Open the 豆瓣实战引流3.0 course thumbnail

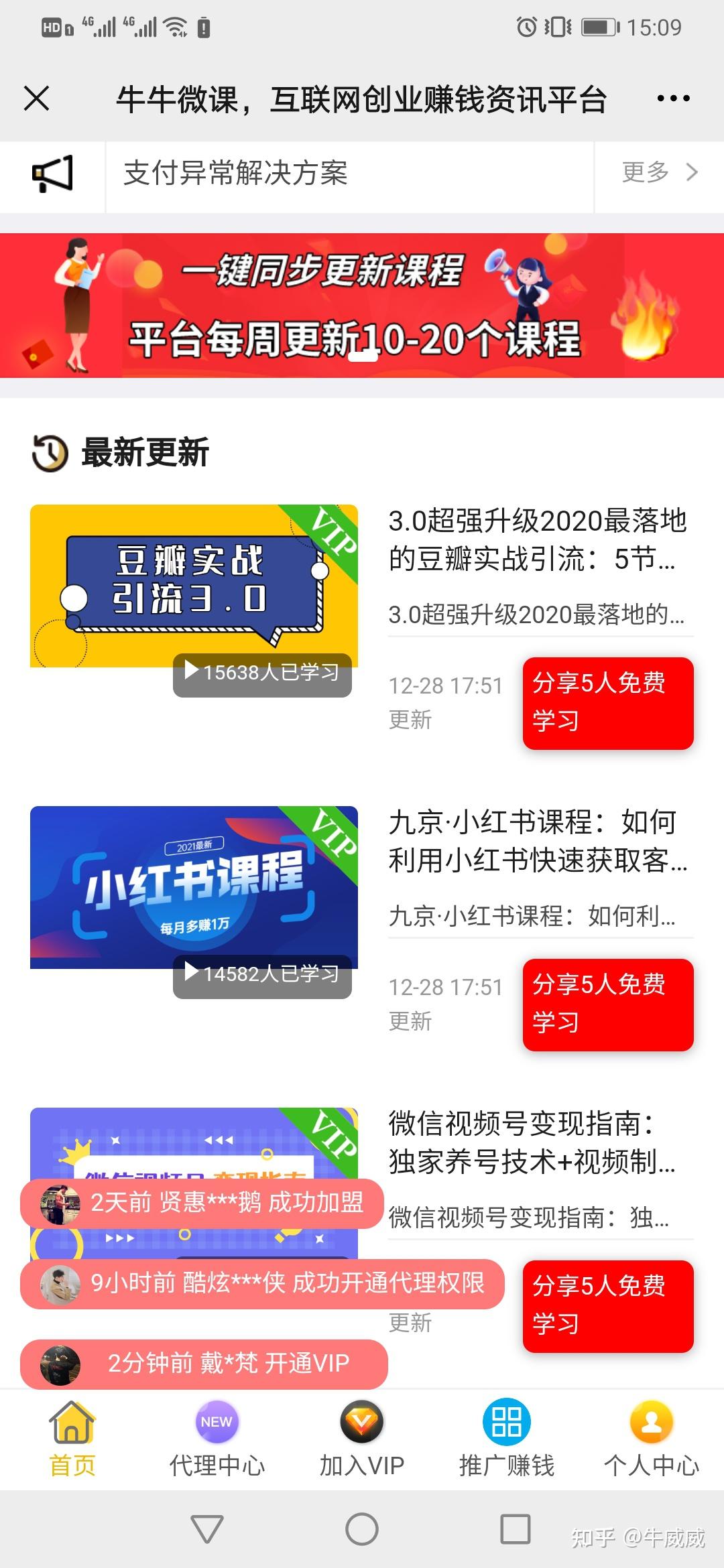pos(194,586)
